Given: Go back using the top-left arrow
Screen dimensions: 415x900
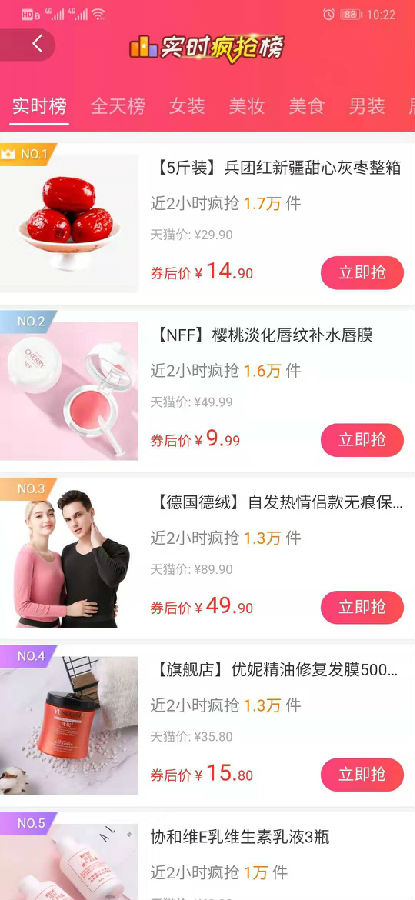Looking at the screenshot, I should (x=37, y=44).
